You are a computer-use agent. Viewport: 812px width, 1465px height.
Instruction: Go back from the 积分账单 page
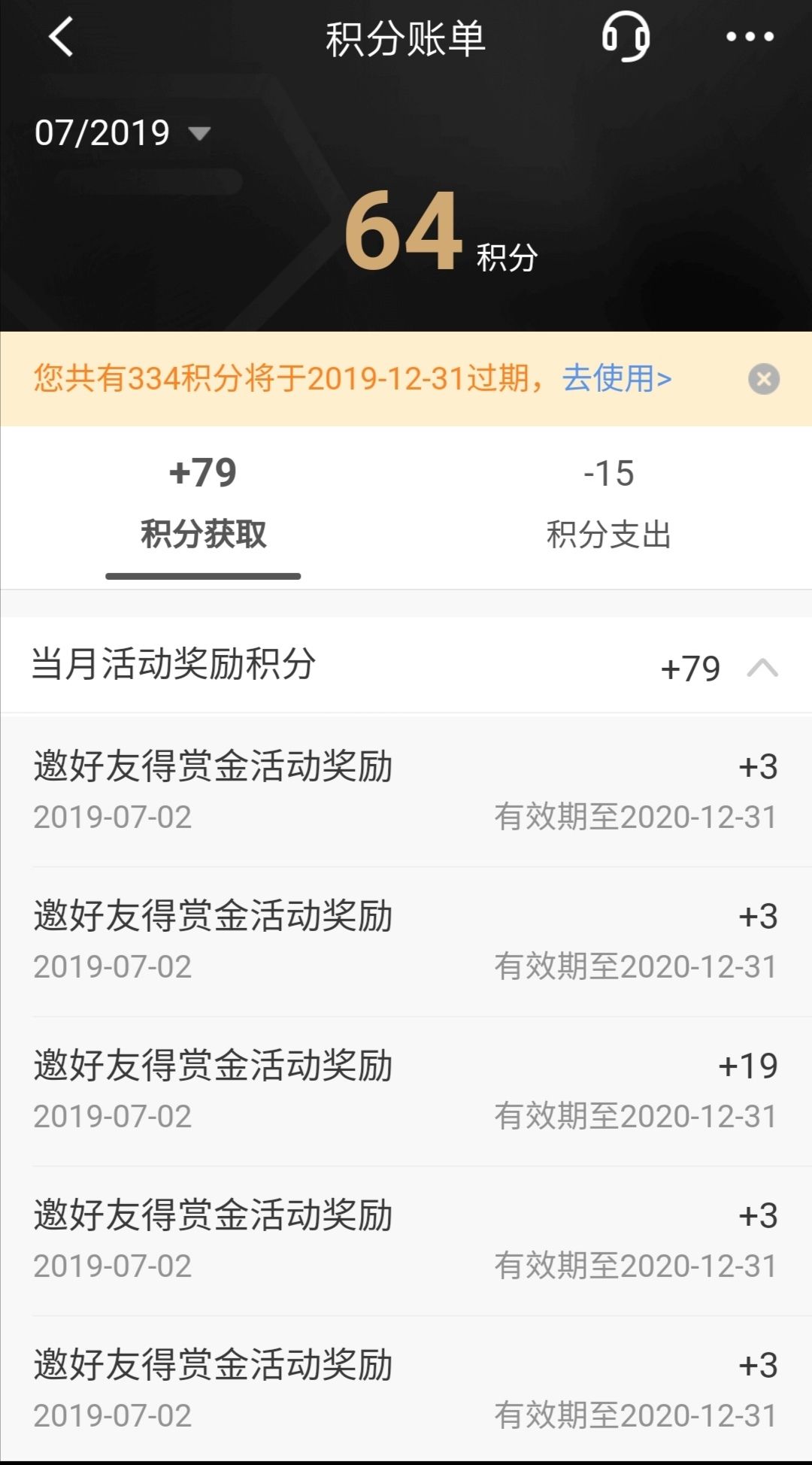coord(61,37)
